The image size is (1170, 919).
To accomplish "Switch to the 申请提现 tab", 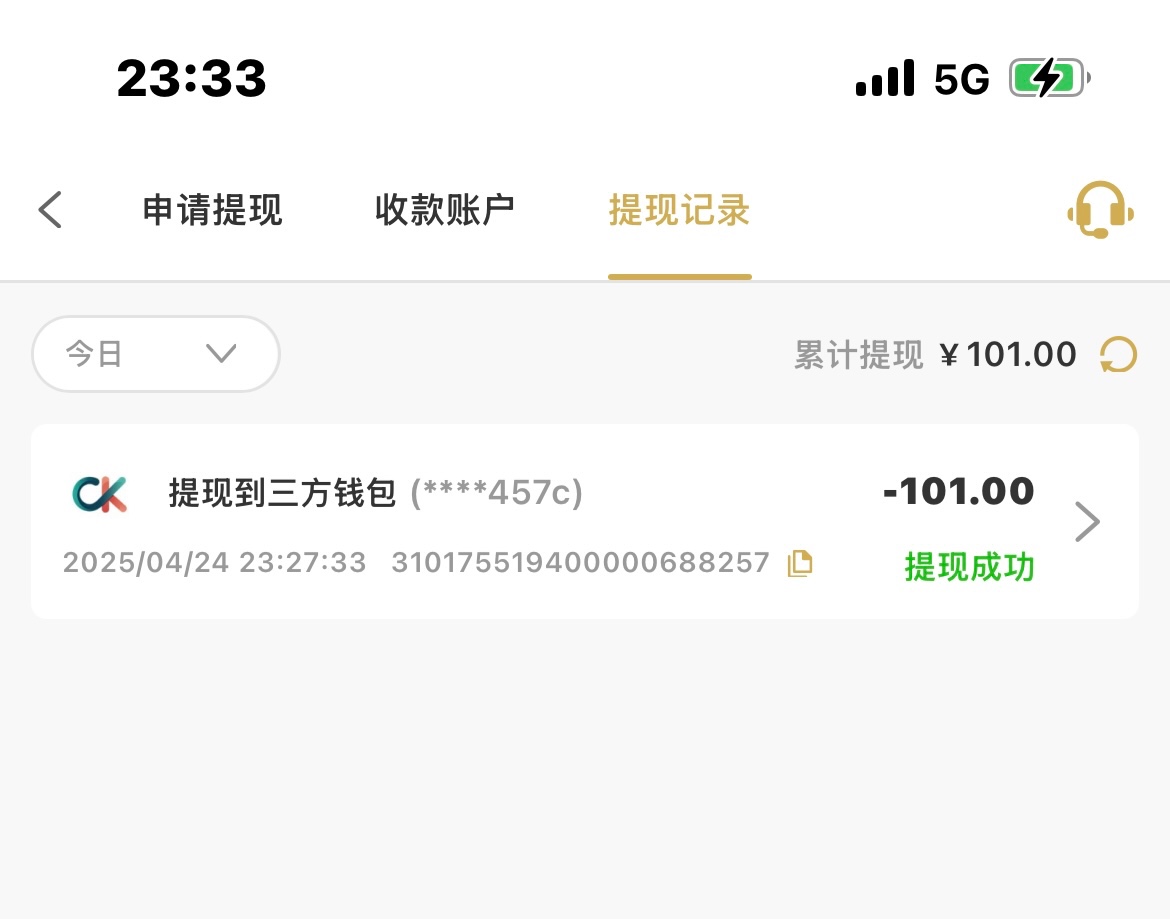I will tap(212, 210).
